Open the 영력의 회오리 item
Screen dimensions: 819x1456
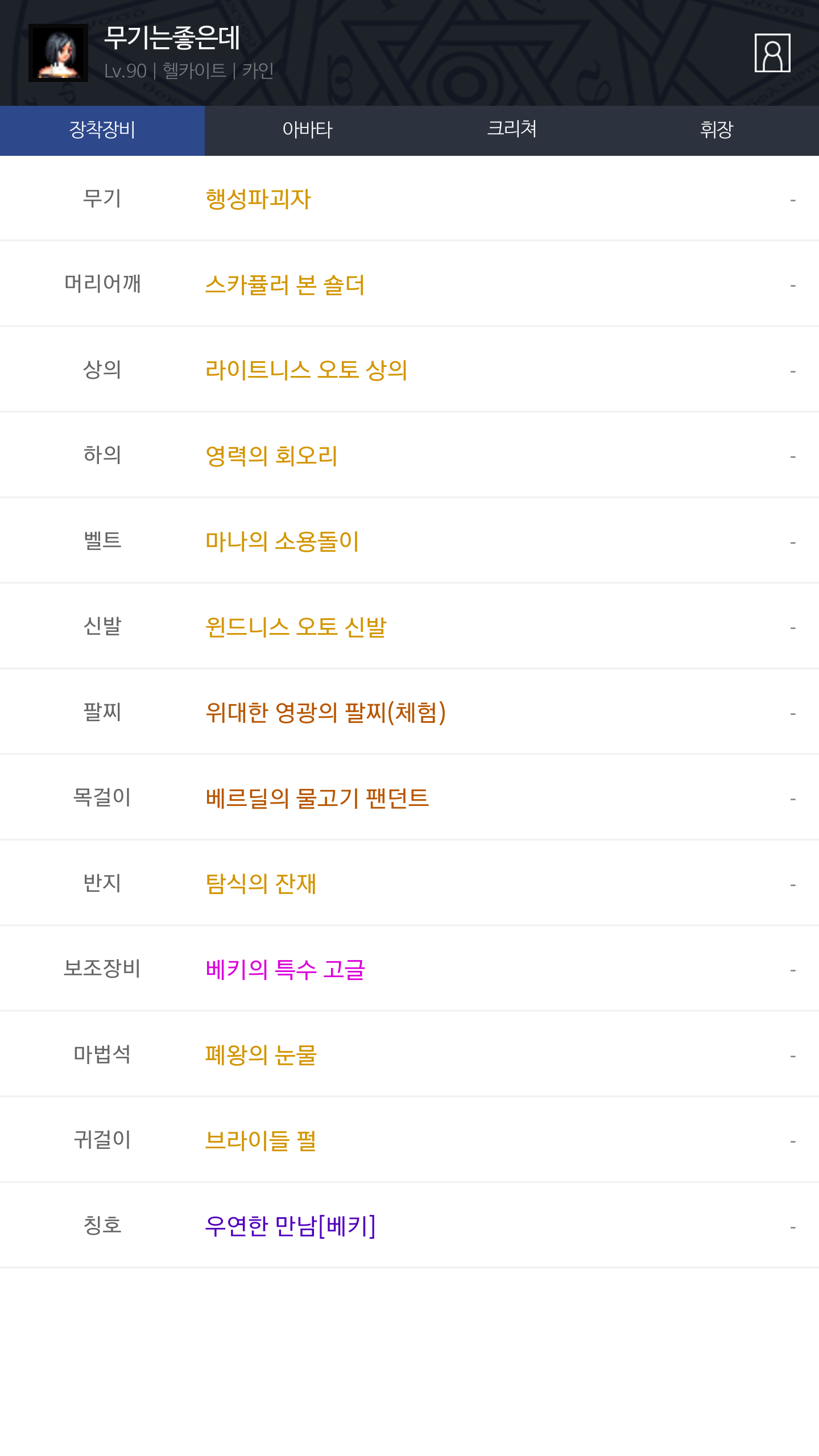tap(271, 456)
